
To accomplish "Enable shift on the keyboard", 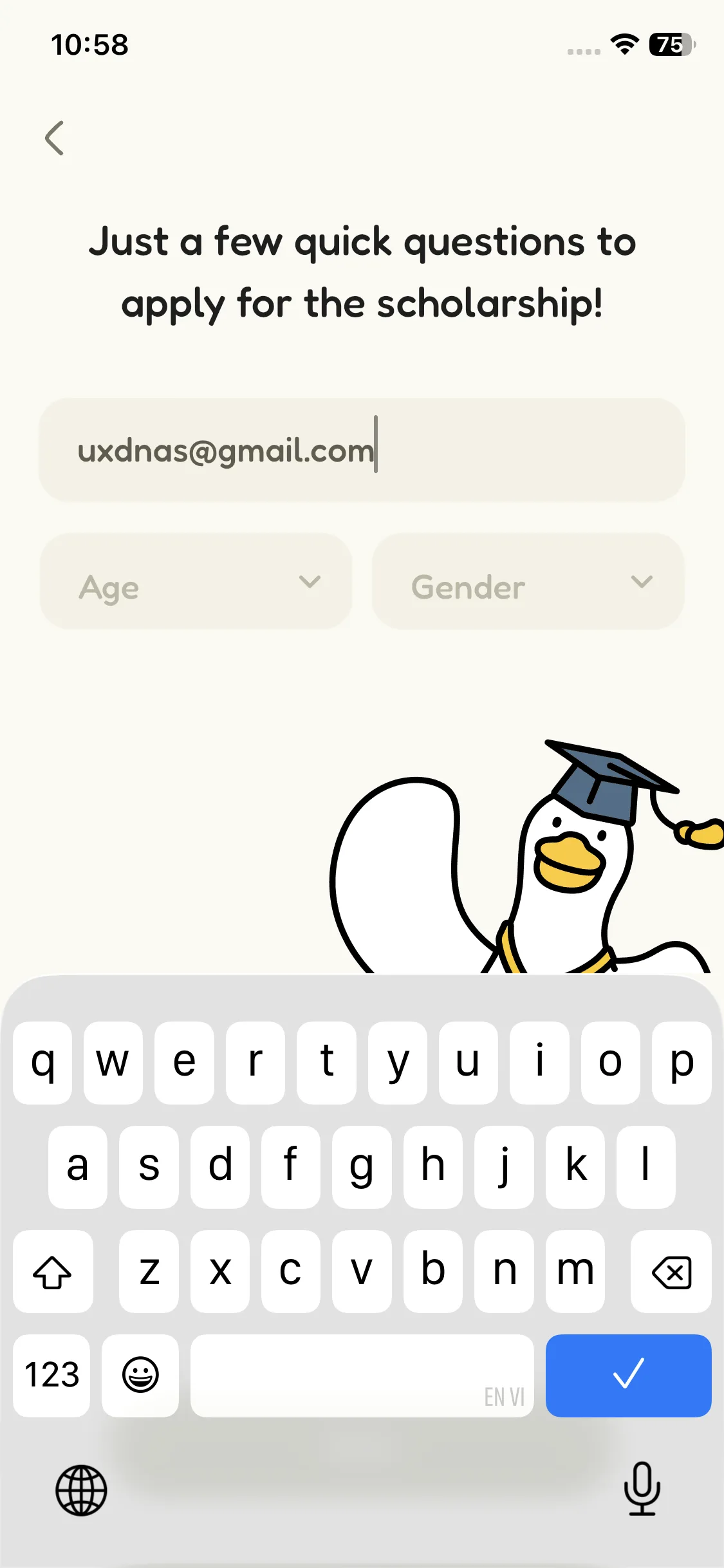I will click(x=53, y=1272).
